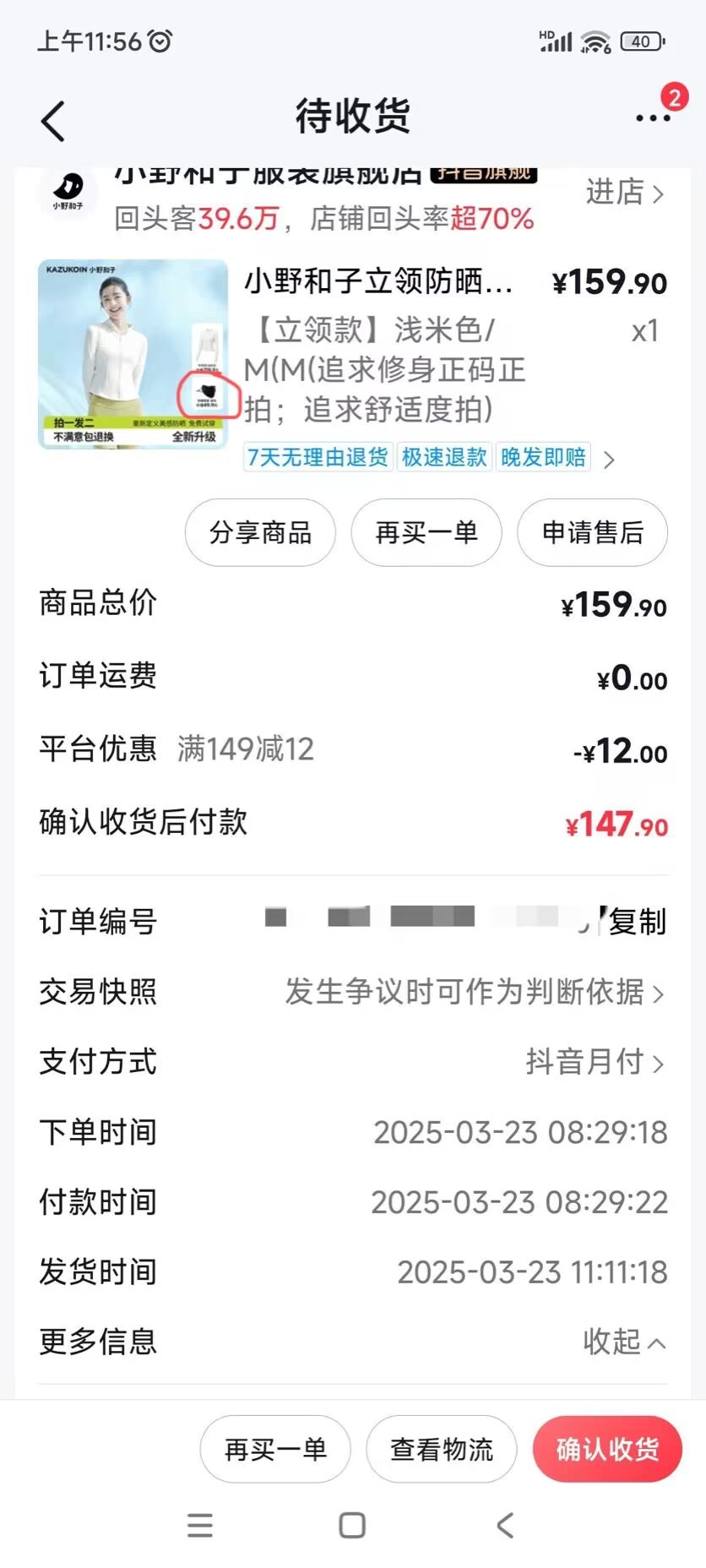
Task: Expand the 7天无理由退货 service tags
Action: click(609, 460)
